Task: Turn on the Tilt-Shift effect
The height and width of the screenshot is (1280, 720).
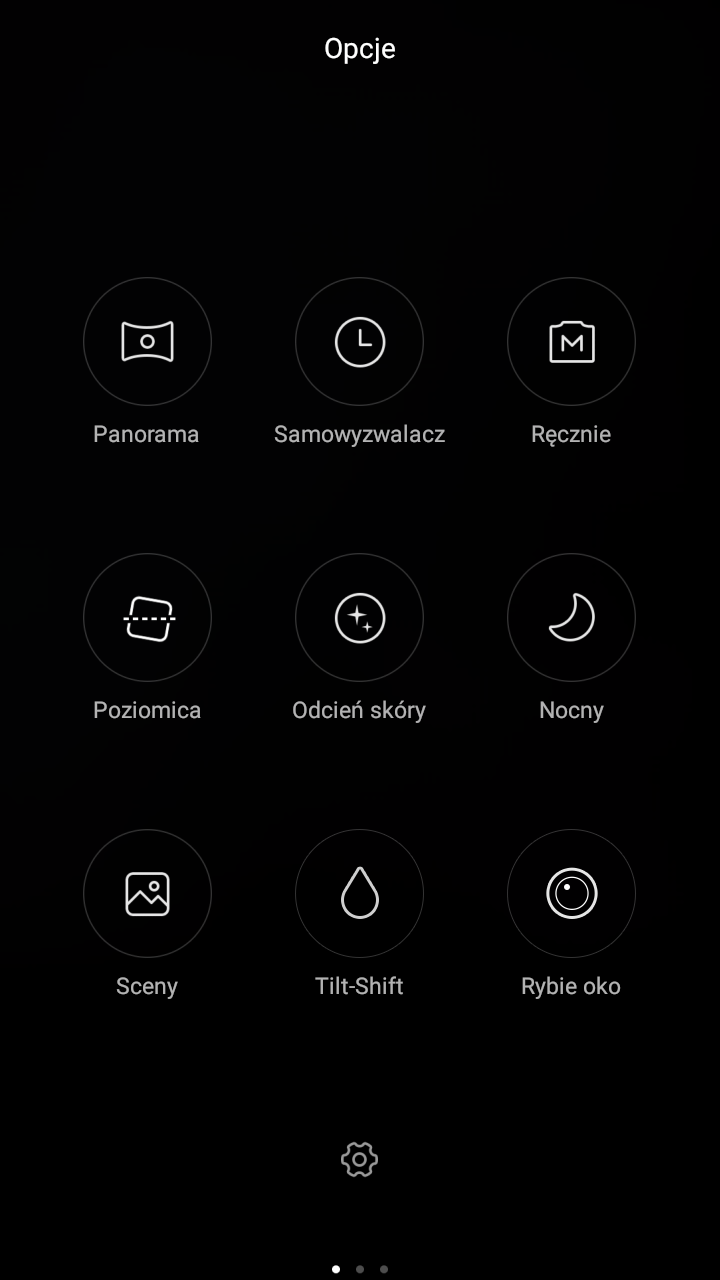Action: pyautogui.click(x=359, y=893)
